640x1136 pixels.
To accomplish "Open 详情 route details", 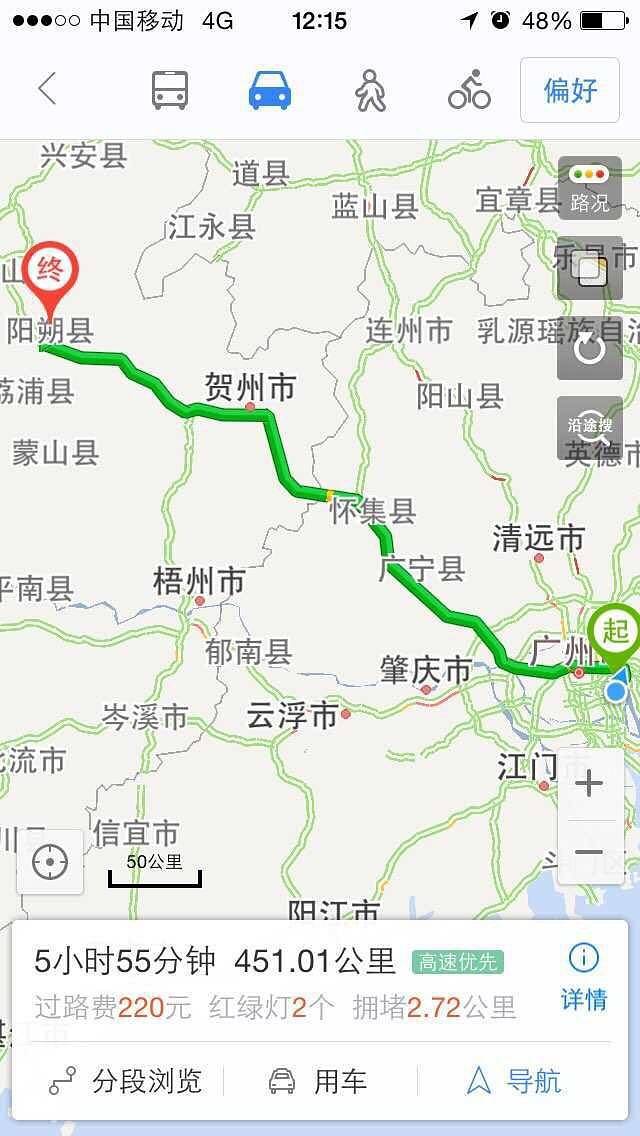I will tap(583, 977).
